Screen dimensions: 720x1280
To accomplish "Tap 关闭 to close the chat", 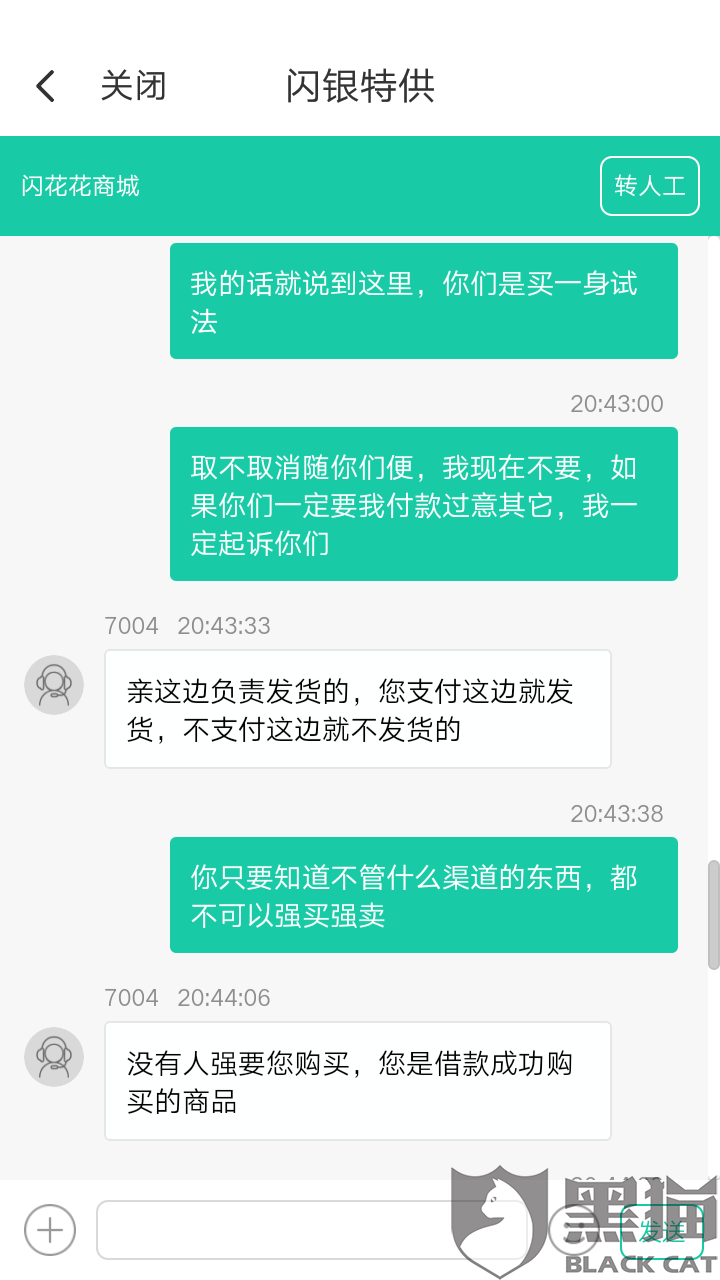I will pyautogui.click(x=133, y=86).
